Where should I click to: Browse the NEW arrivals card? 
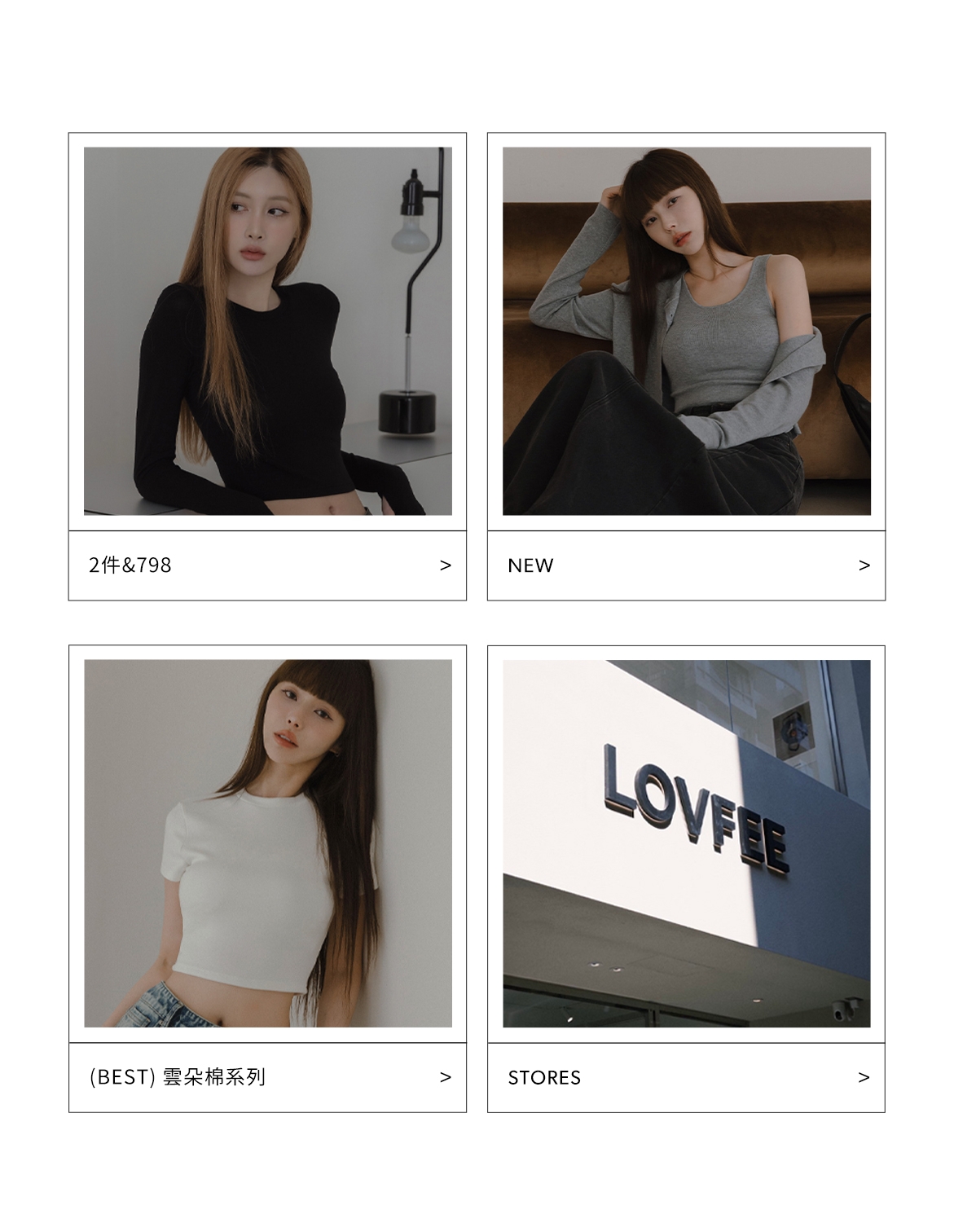686,565
